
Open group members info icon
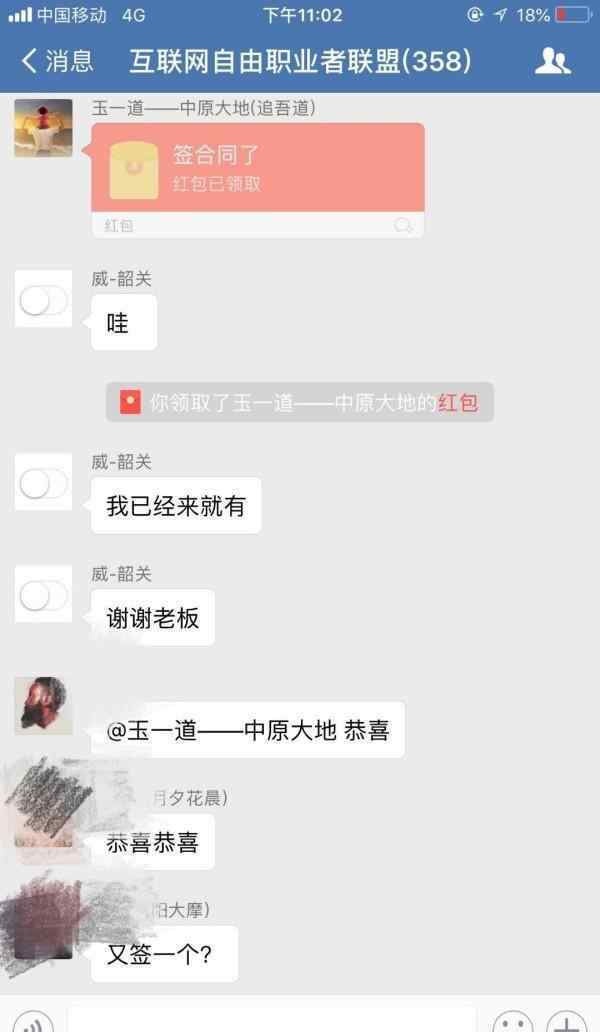[x=552, y=61]
